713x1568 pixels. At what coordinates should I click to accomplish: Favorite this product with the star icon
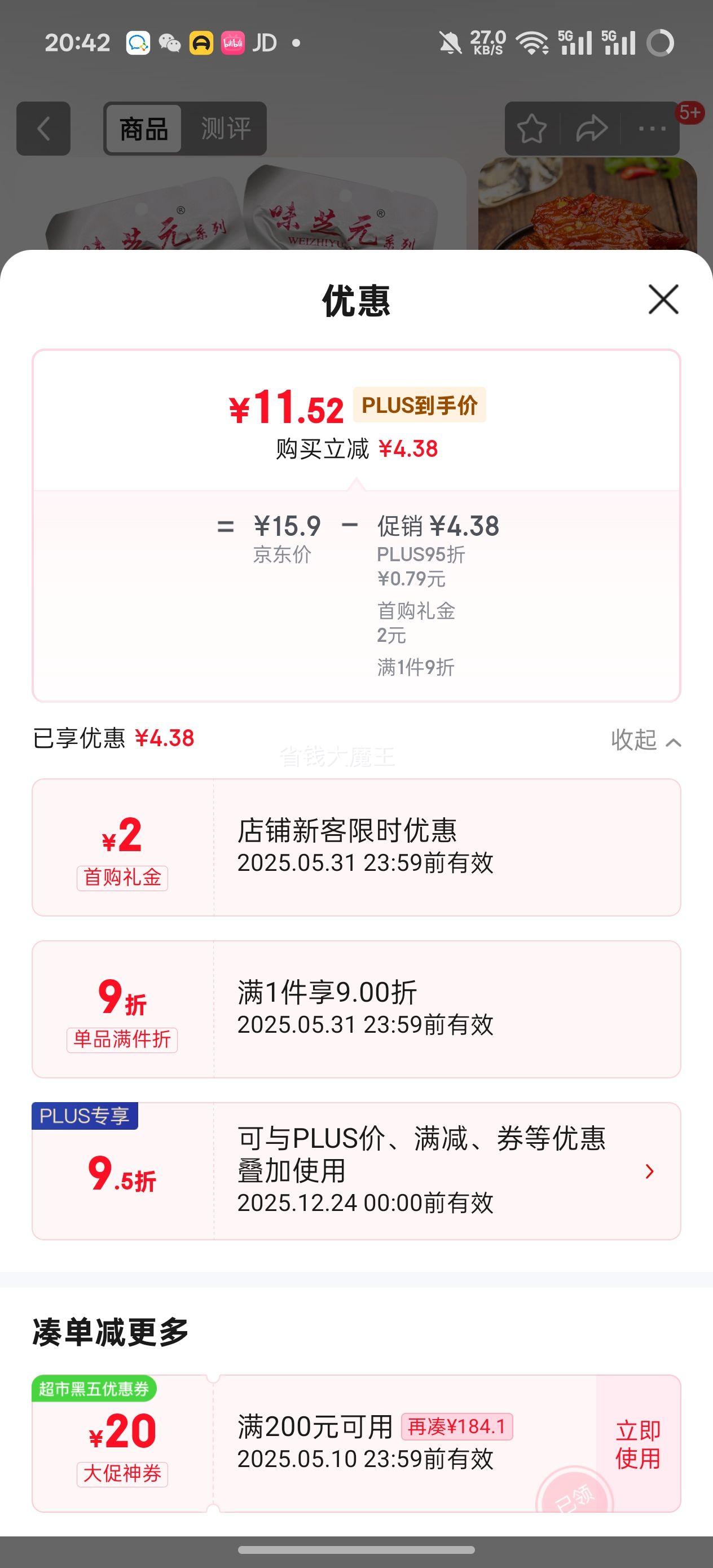tap(531, 129)
